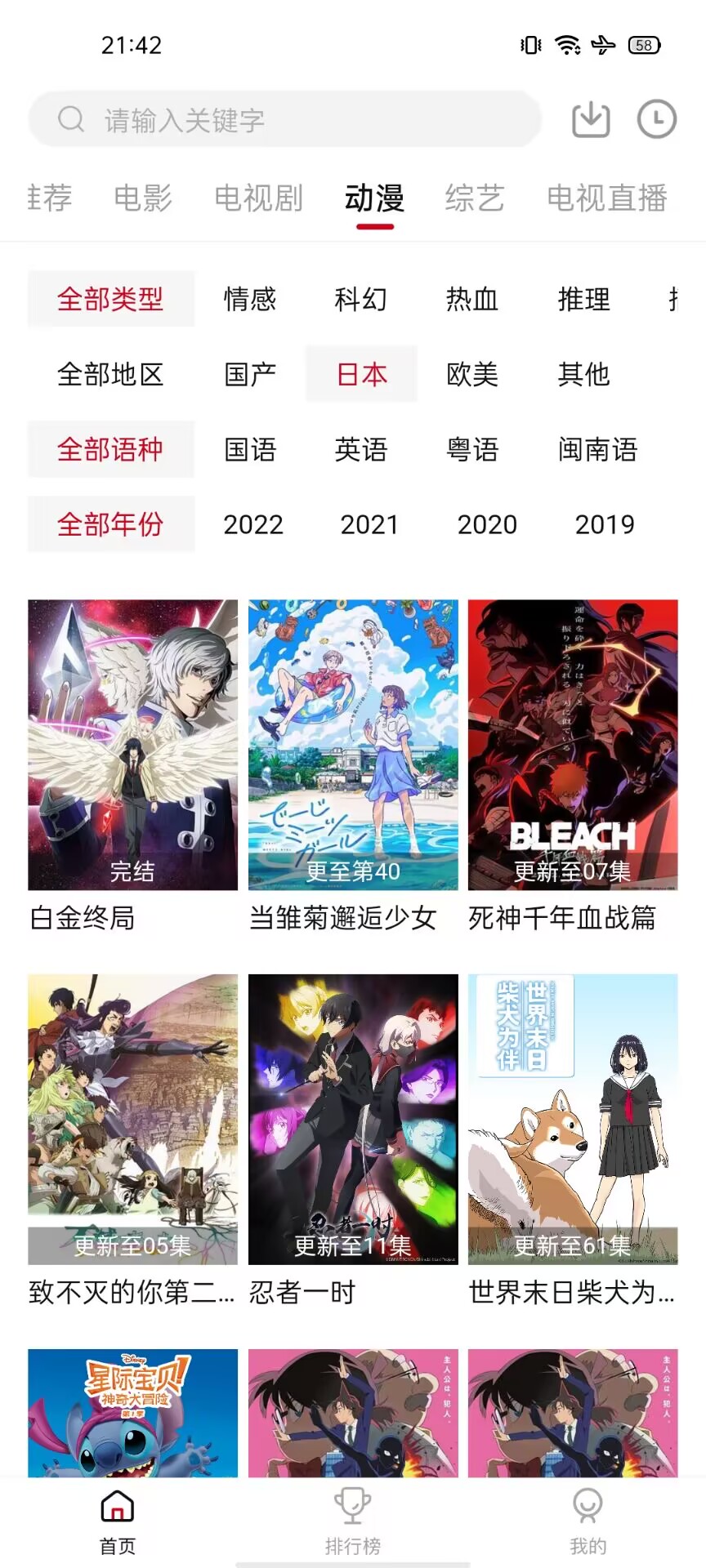This screenshot has height=1568, width=706.
Task: Open the 我的 profile tab
Action: [588, 1521]
